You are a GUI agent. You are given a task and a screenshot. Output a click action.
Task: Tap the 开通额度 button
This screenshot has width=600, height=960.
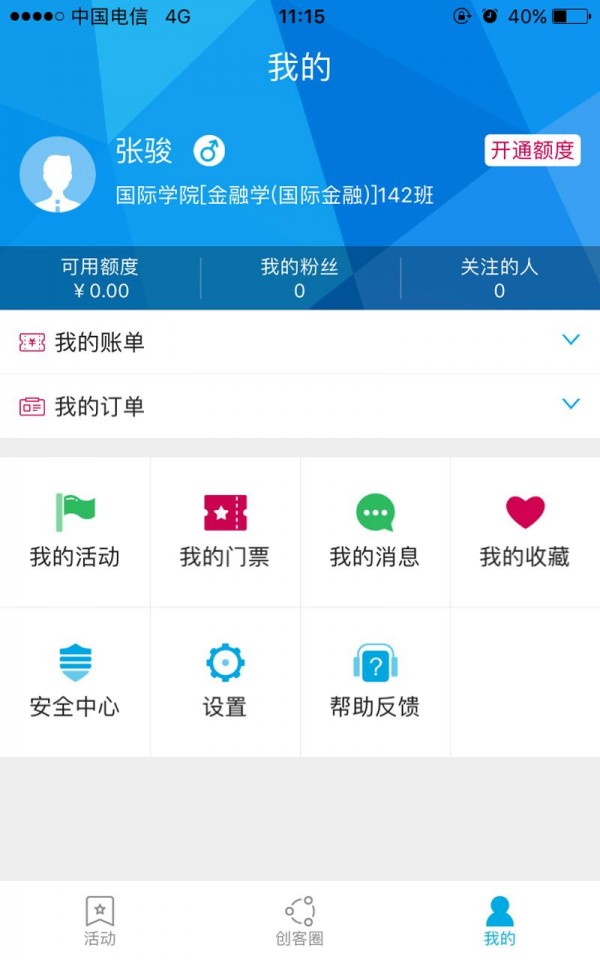(x=532, y=151)
